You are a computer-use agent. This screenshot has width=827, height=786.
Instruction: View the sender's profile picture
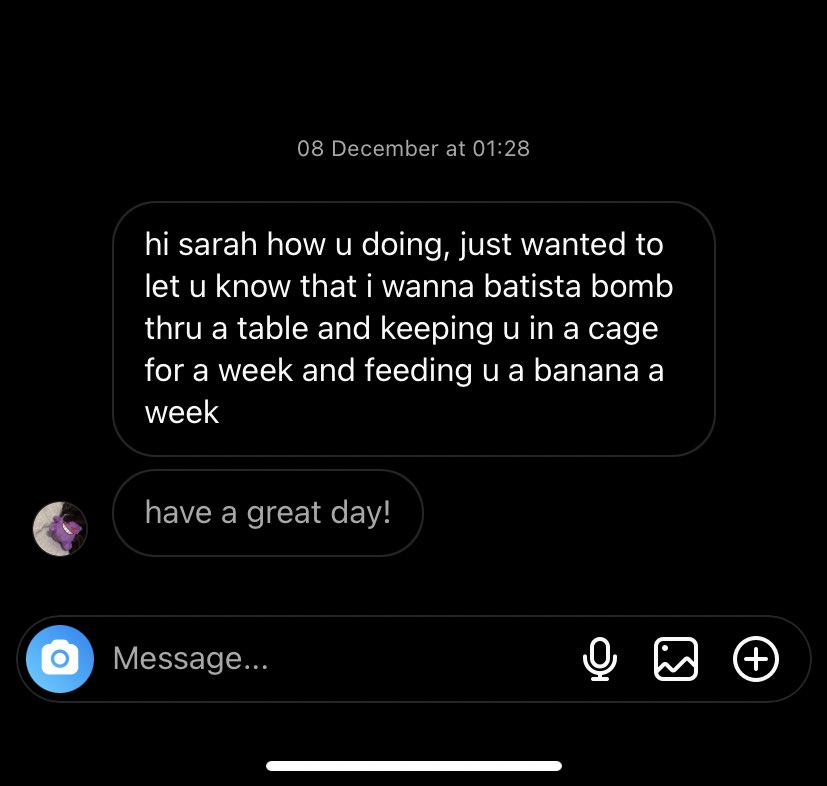[x=60, y=528]
